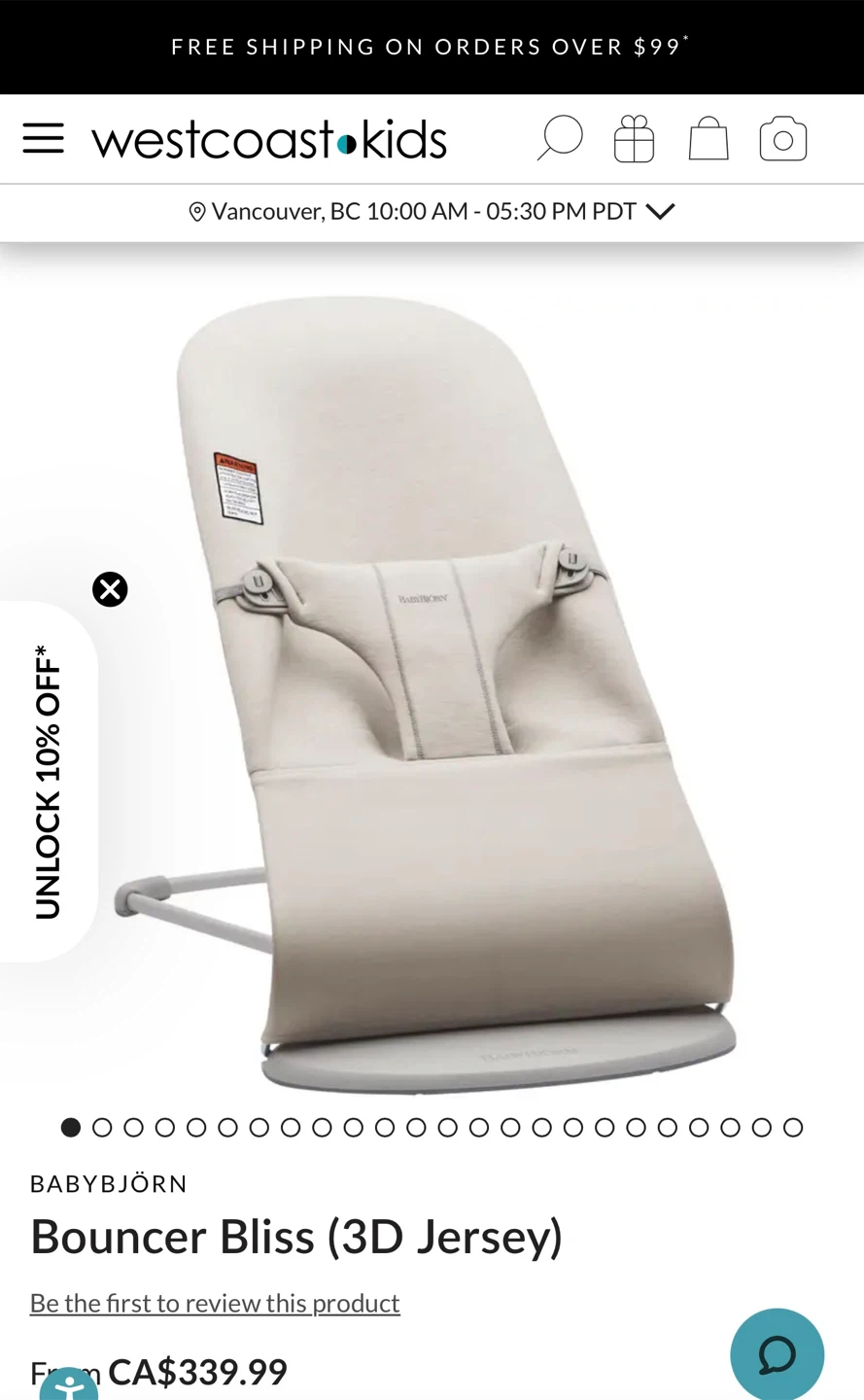Open the Unlock 10% OFF offer tab
This screenshot has height=1400, width=864.
(48, 782)
